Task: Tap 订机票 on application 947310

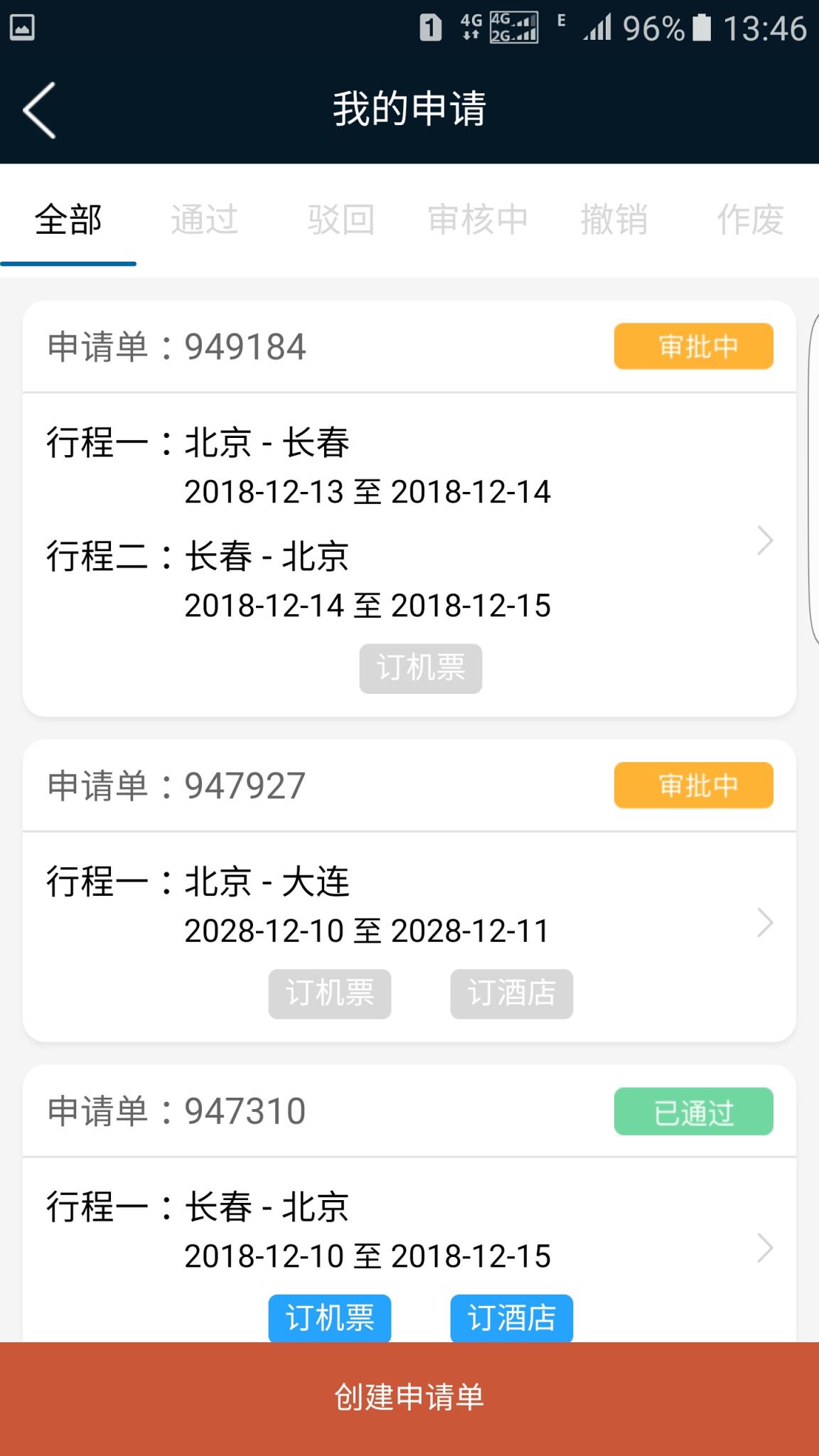Action: point(329,1319)
